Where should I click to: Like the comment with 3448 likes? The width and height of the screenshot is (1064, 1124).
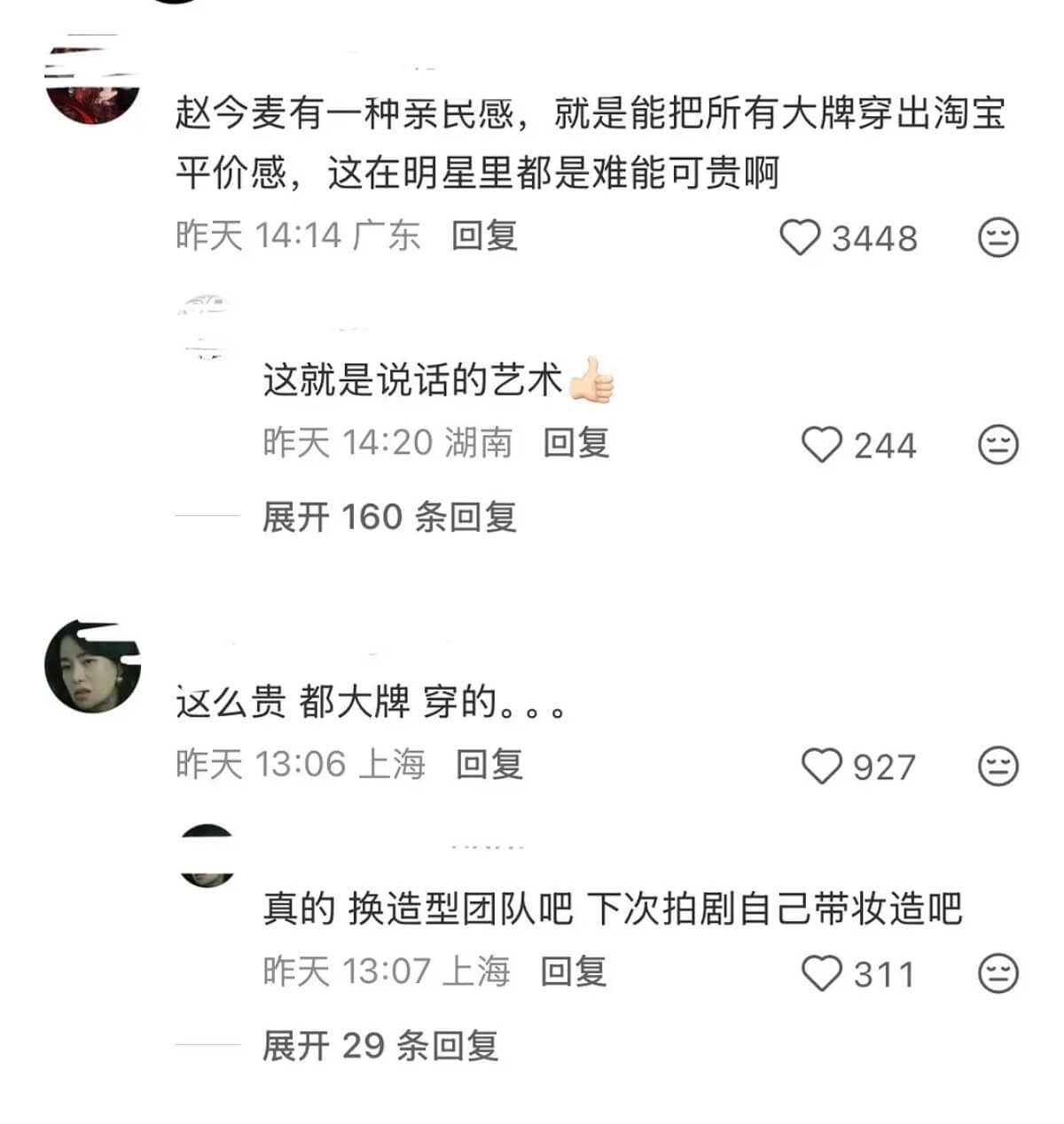800,238
